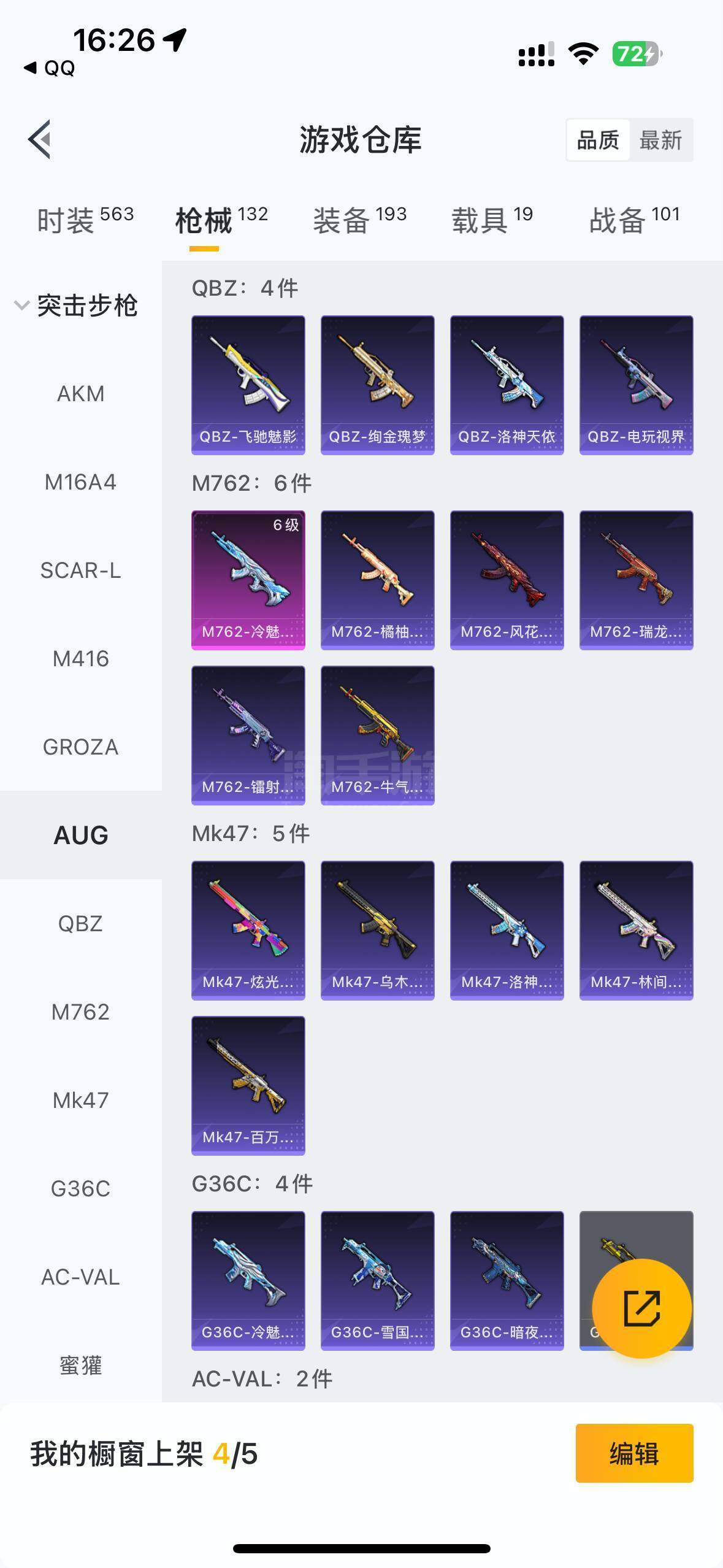
Task: Open the M762-牛气 skin tile
Action: tap(378, 736)
